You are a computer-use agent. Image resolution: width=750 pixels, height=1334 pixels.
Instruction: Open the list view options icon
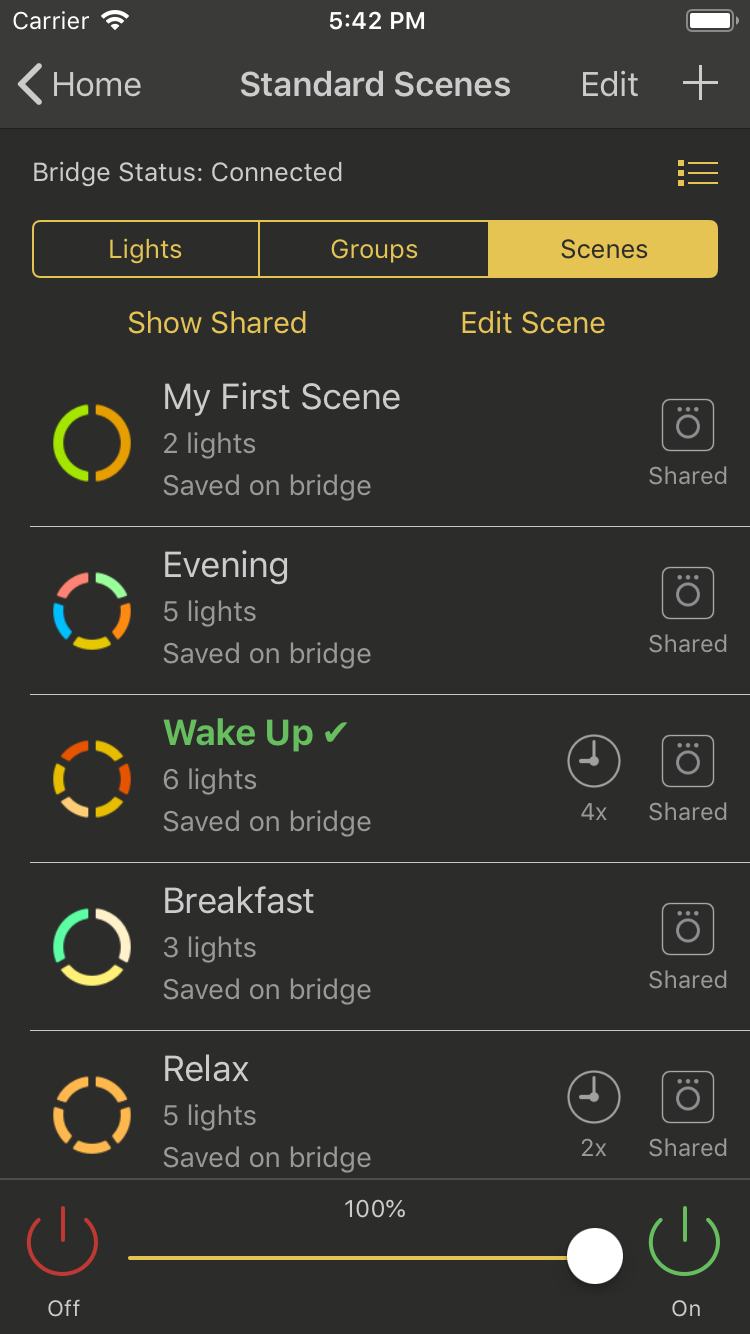point(697,173)
